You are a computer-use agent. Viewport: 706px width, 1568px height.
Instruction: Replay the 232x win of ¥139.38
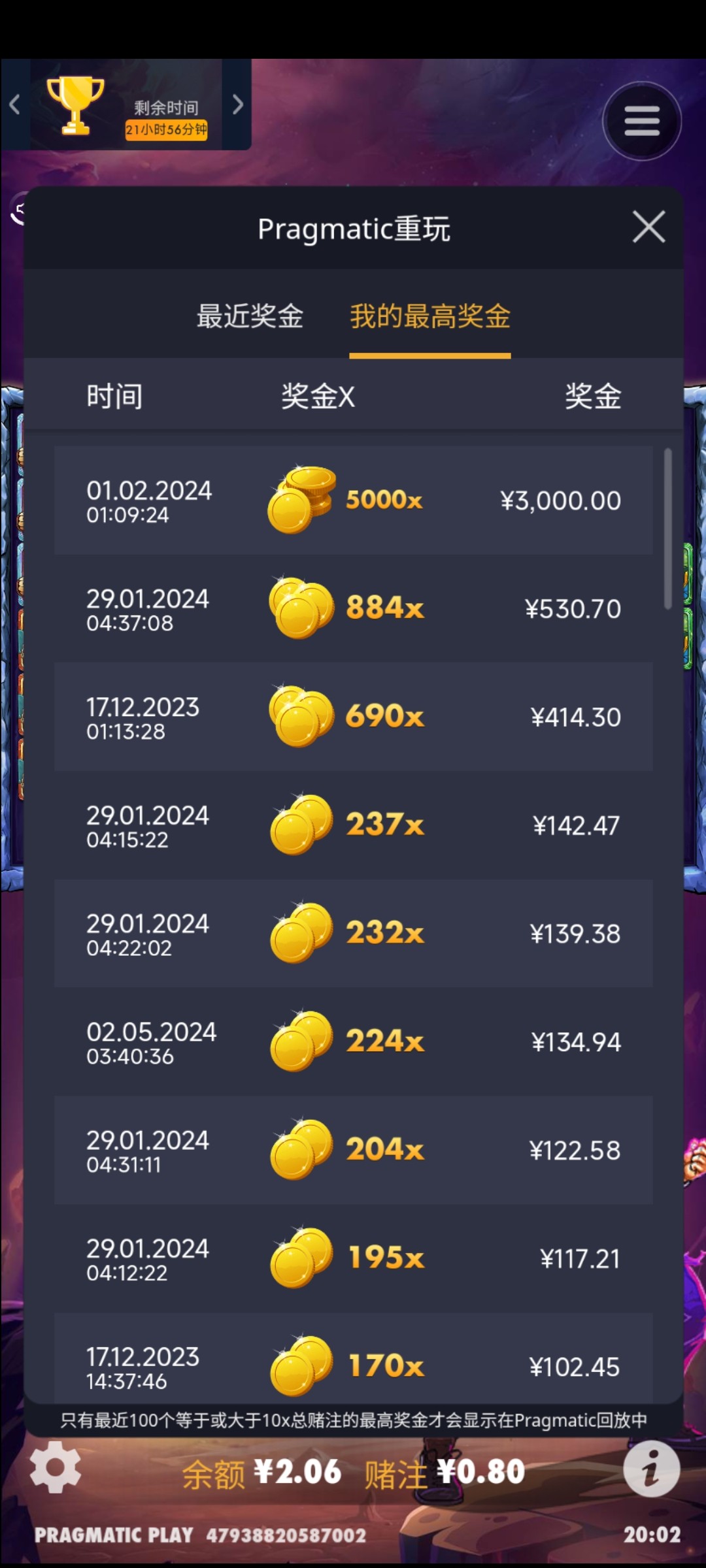(353, 934)
